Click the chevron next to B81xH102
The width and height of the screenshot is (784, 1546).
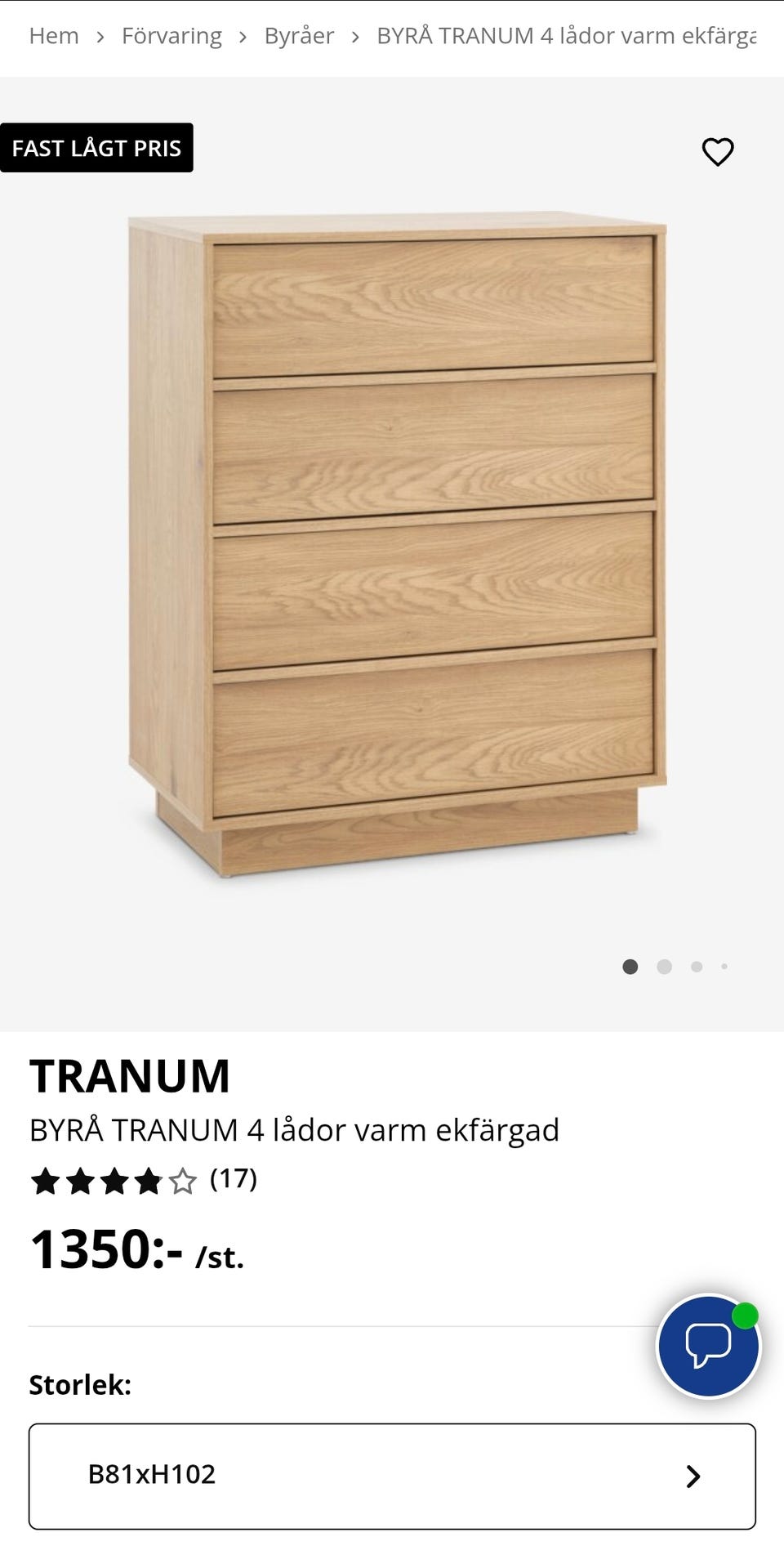pos(693,1475)
